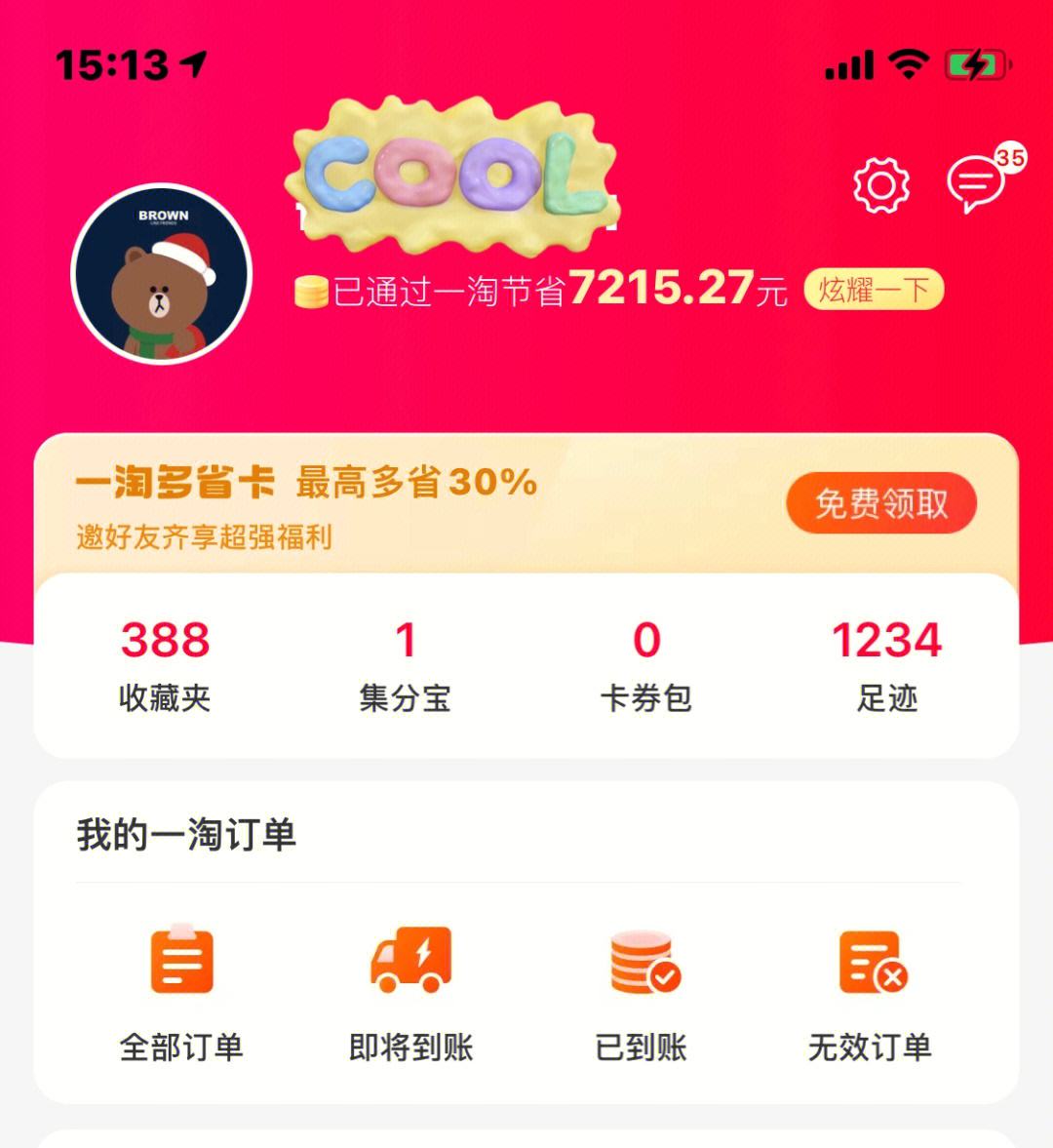The image size is (1053, 1148).
Task: Open 收藏夹 showing 388 items
Action: click(164, 663)
